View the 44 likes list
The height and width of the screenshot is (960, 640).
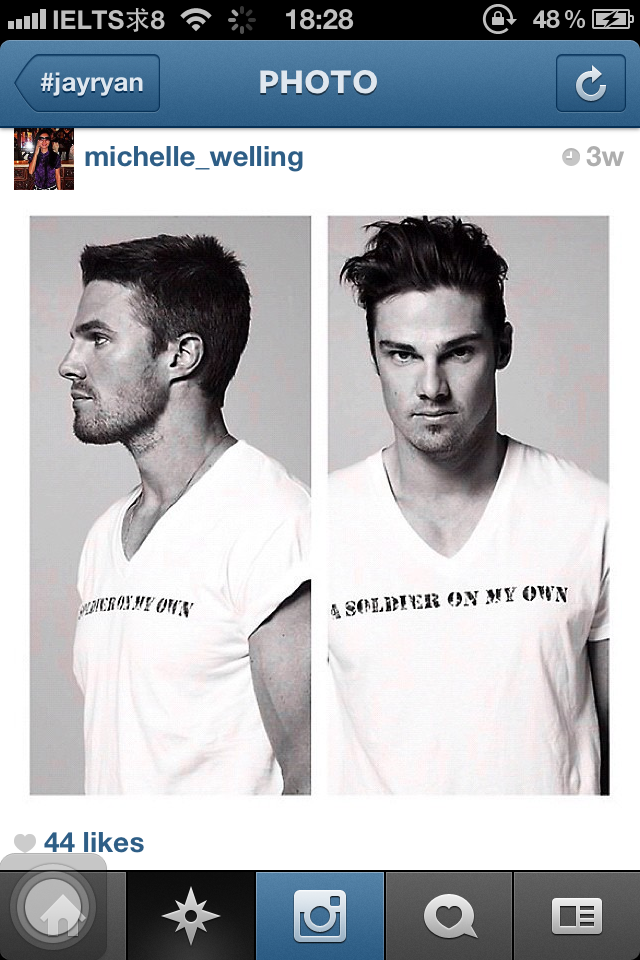click(x=93, y=843)
